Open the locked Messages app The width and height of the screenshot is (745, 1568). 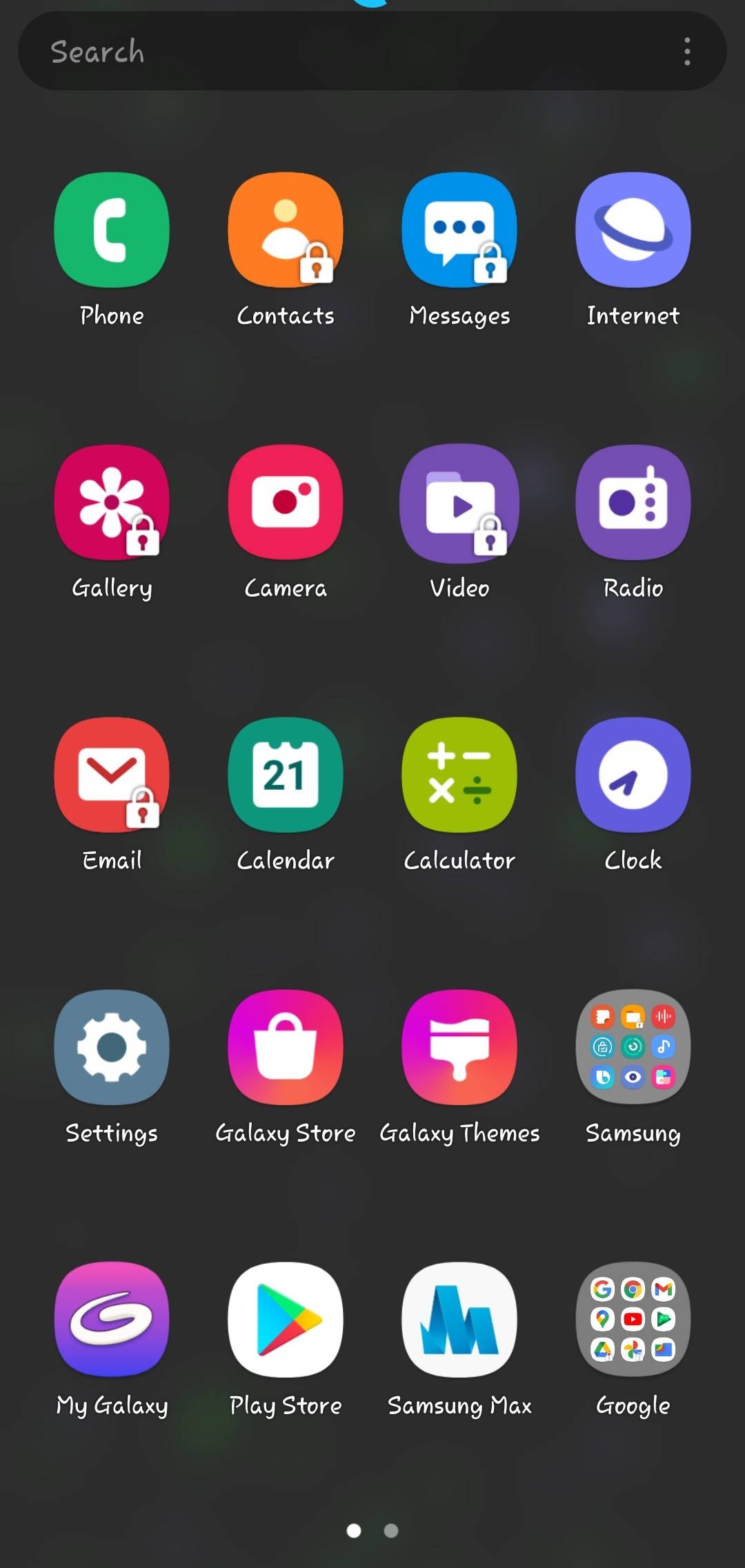pos(459,230)
